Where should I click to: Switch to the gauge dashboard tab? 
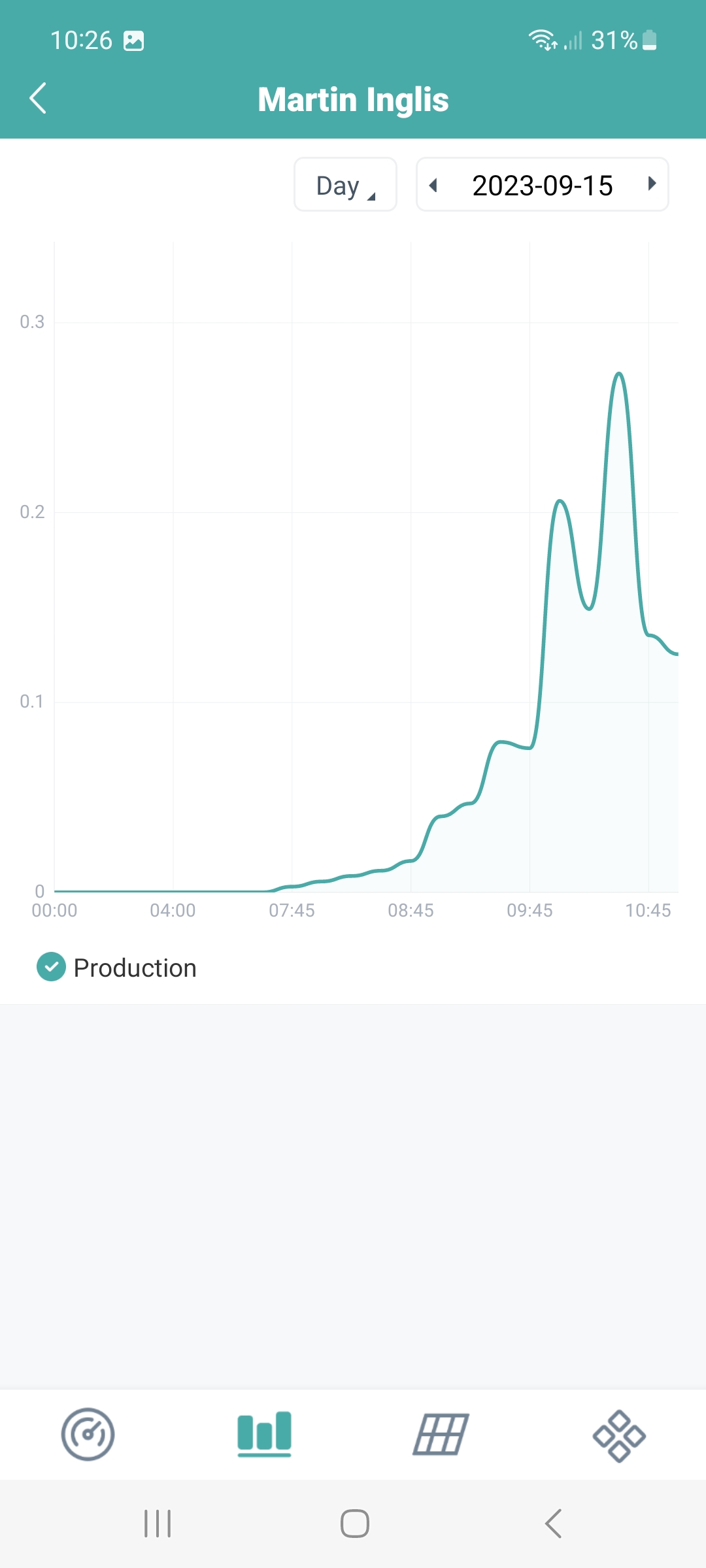[88, 1434]
